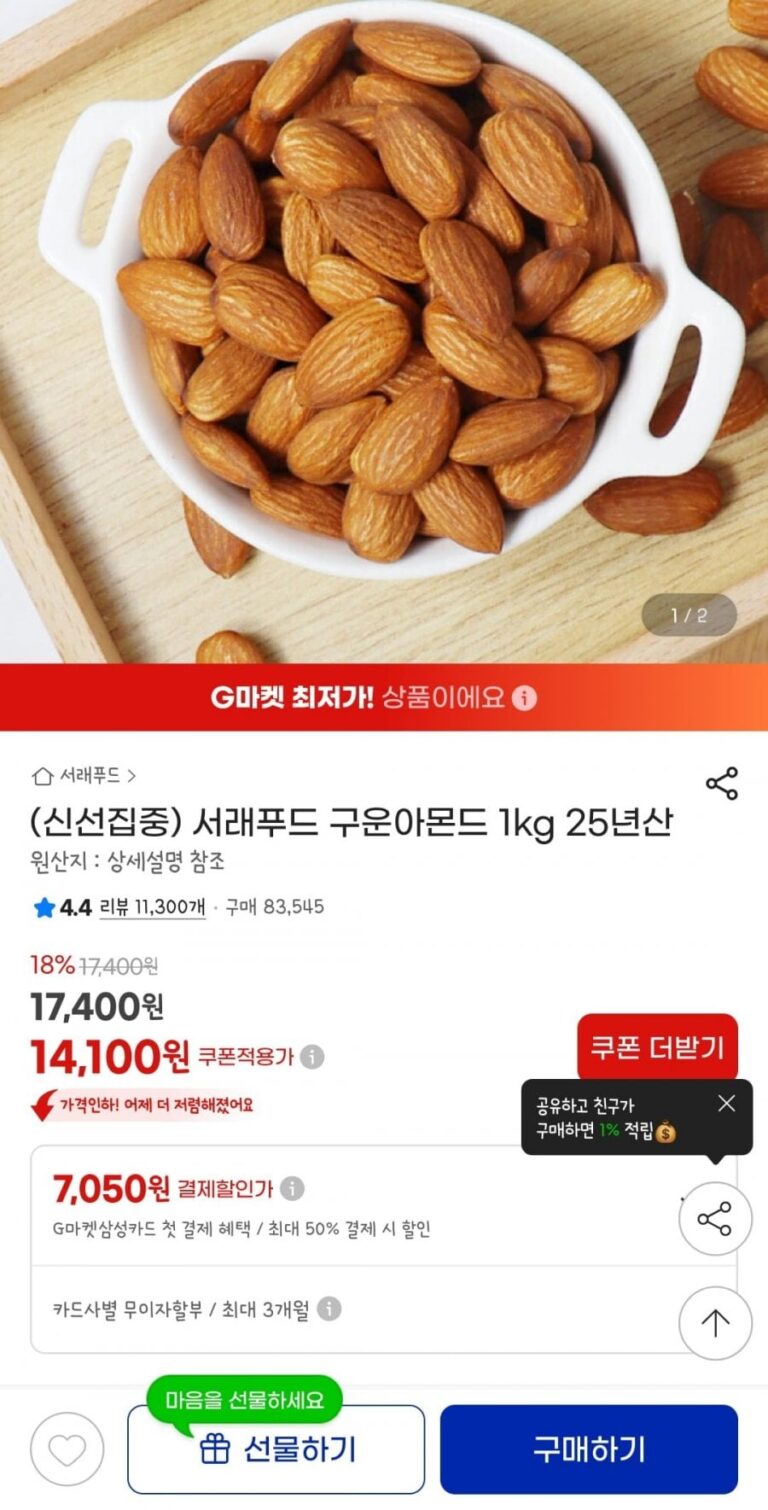Open info on G마켓 최저가 banner
The width and height of the screenshot is (768, 1510).
pos(524,697)
